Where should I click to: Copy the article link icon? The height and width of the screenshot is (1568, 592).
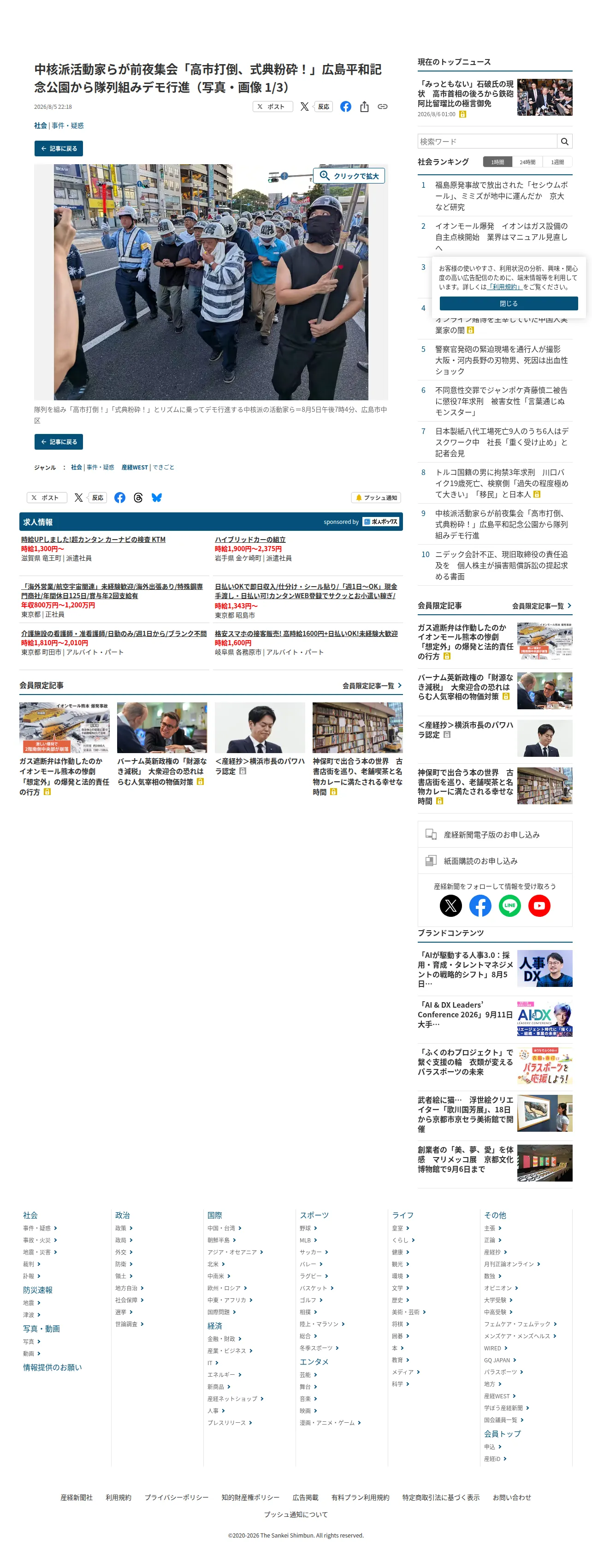(382, 107)
